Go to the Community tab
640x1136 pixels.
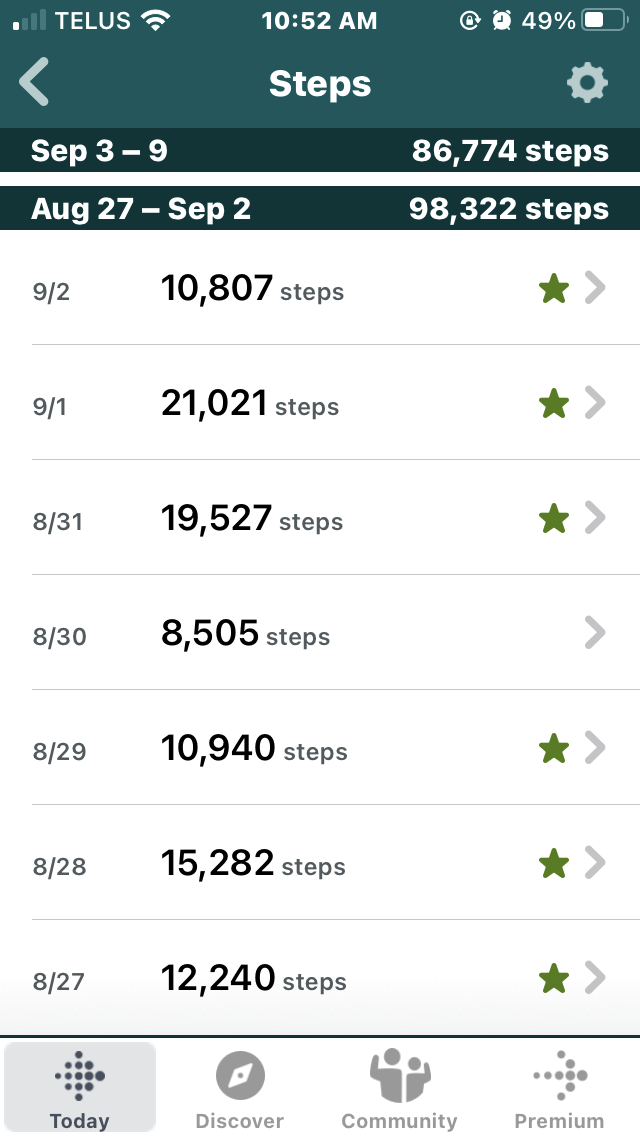pos(399,1087)
